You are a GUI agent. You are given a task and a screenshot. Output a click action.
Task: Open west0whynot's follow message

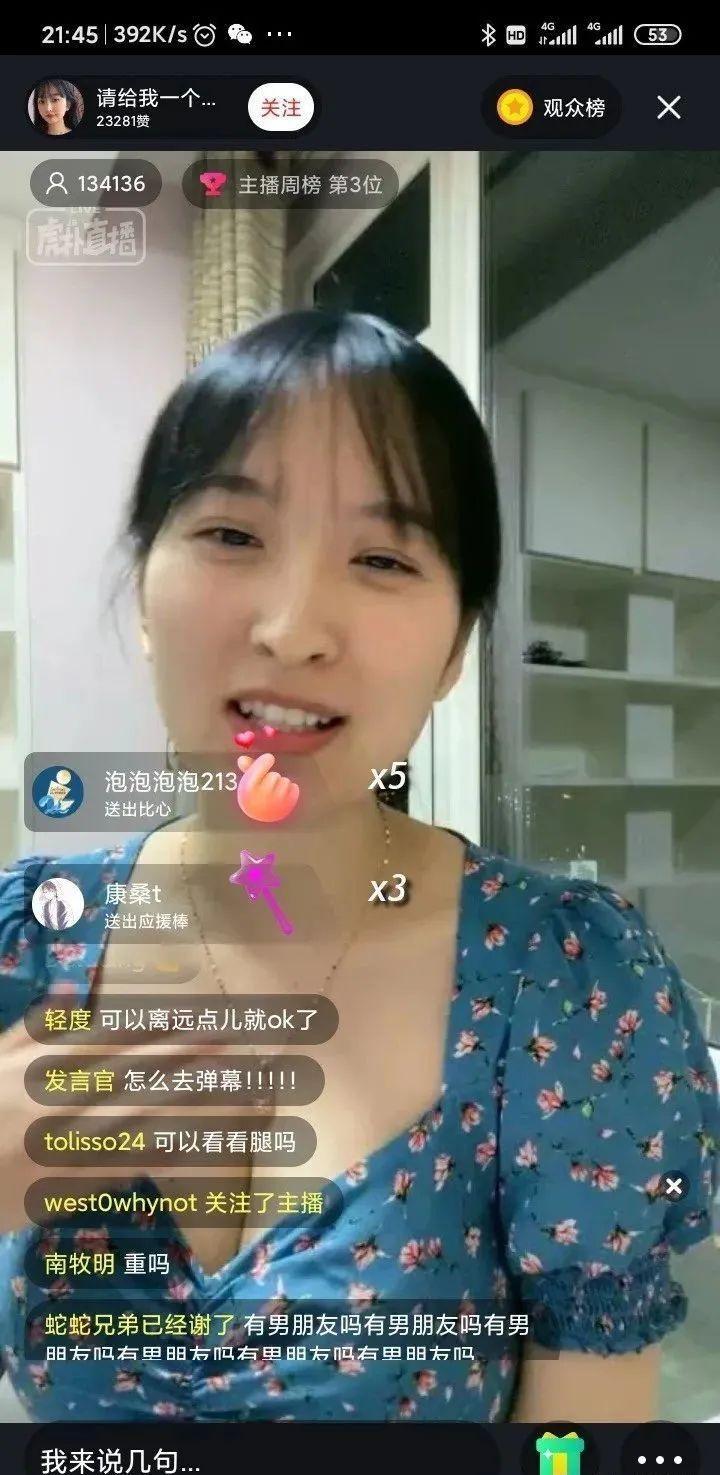(184, 1202)
